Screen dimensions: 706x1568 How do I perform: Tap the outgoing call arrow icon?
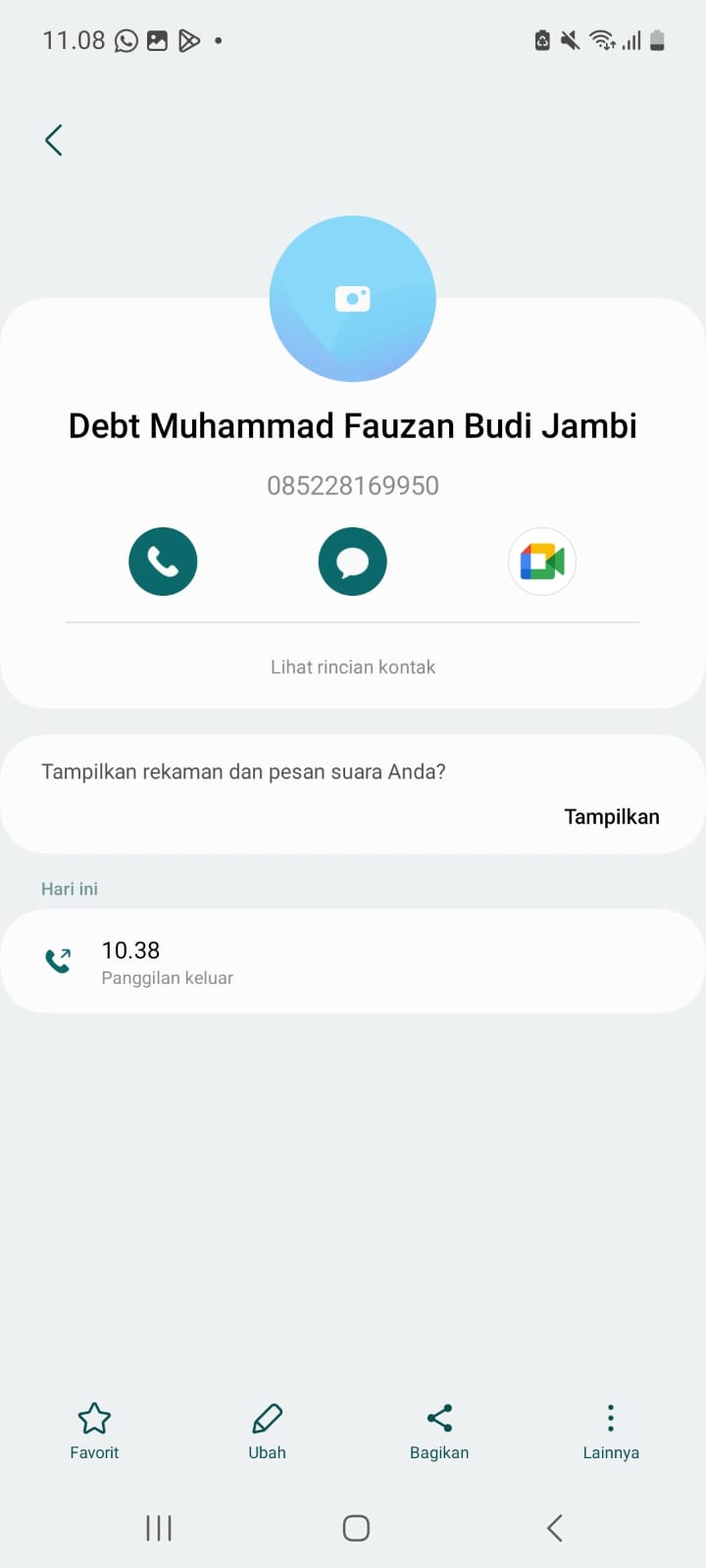point(58,960)
